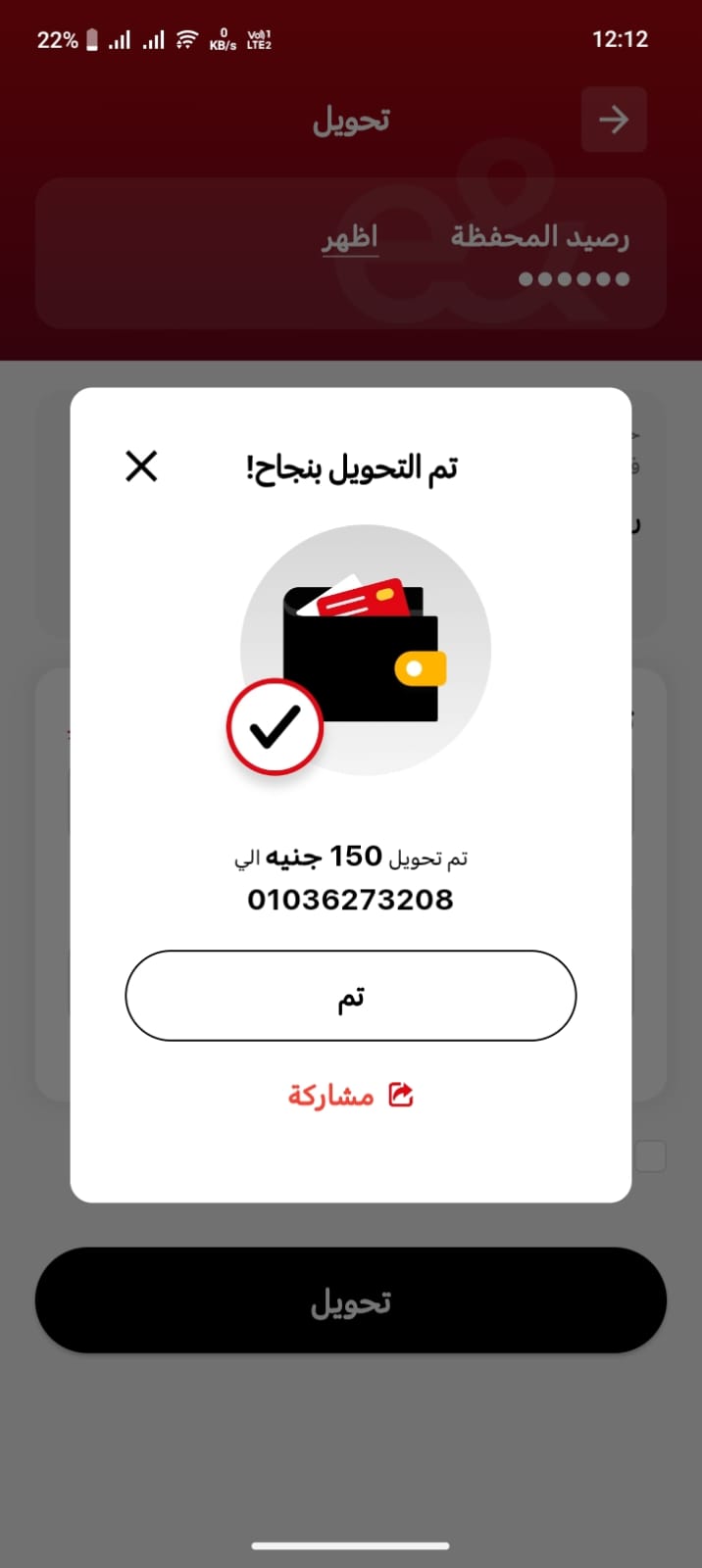Tap the تم (Done) button
The image size is (702, 1568).
[350, 996]
